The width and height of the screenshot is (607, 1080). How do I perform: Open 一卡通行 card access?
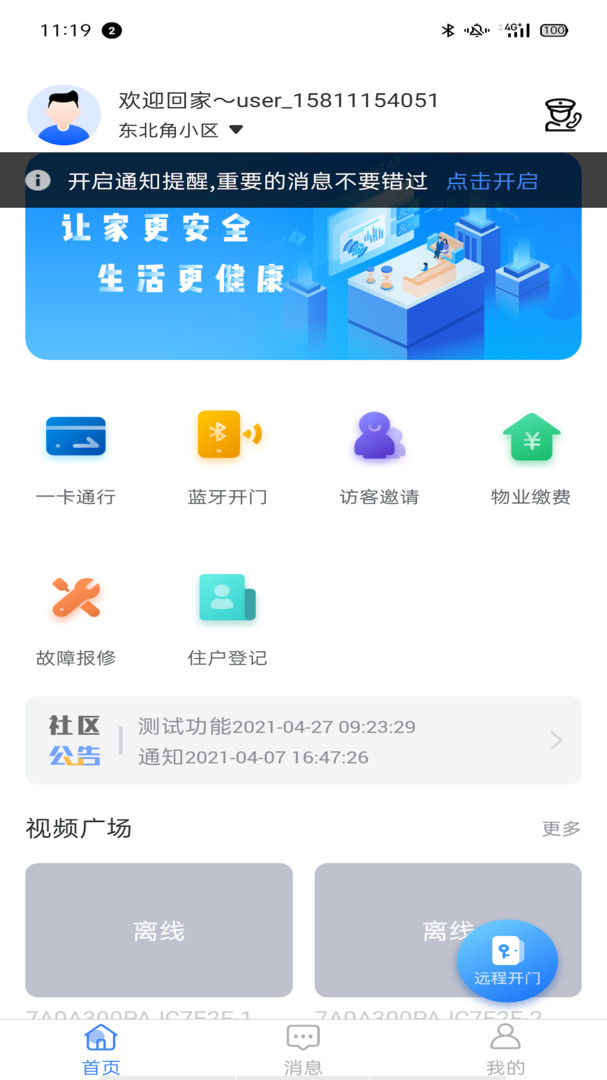coord(76,456)
